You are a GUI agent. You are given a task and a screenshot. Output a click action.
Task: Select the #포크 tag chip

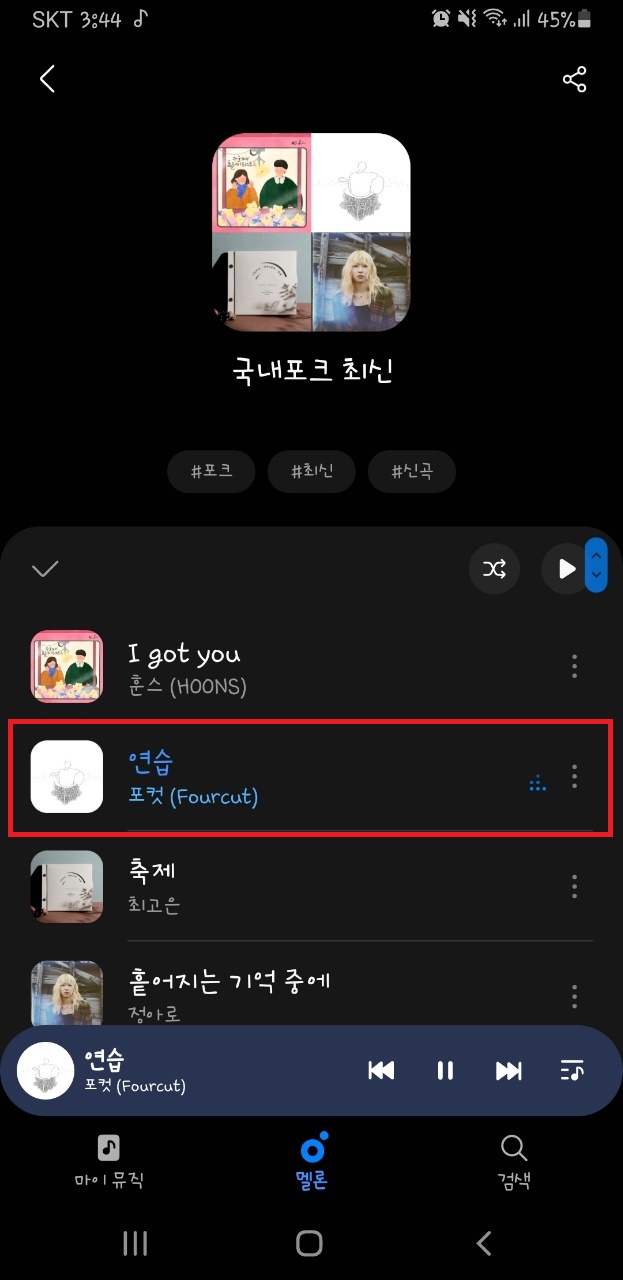pos(211,471)
